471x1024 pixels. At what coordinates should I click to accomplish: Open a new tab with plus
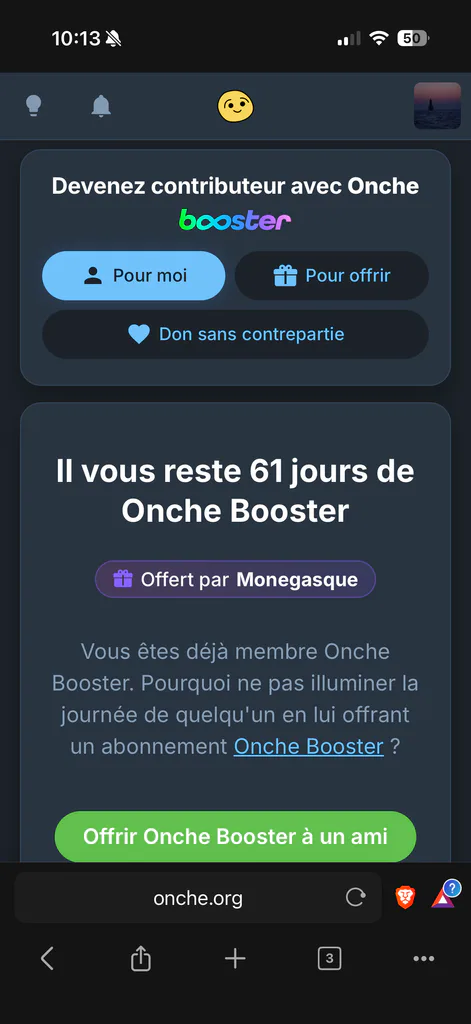click(235, 958)
